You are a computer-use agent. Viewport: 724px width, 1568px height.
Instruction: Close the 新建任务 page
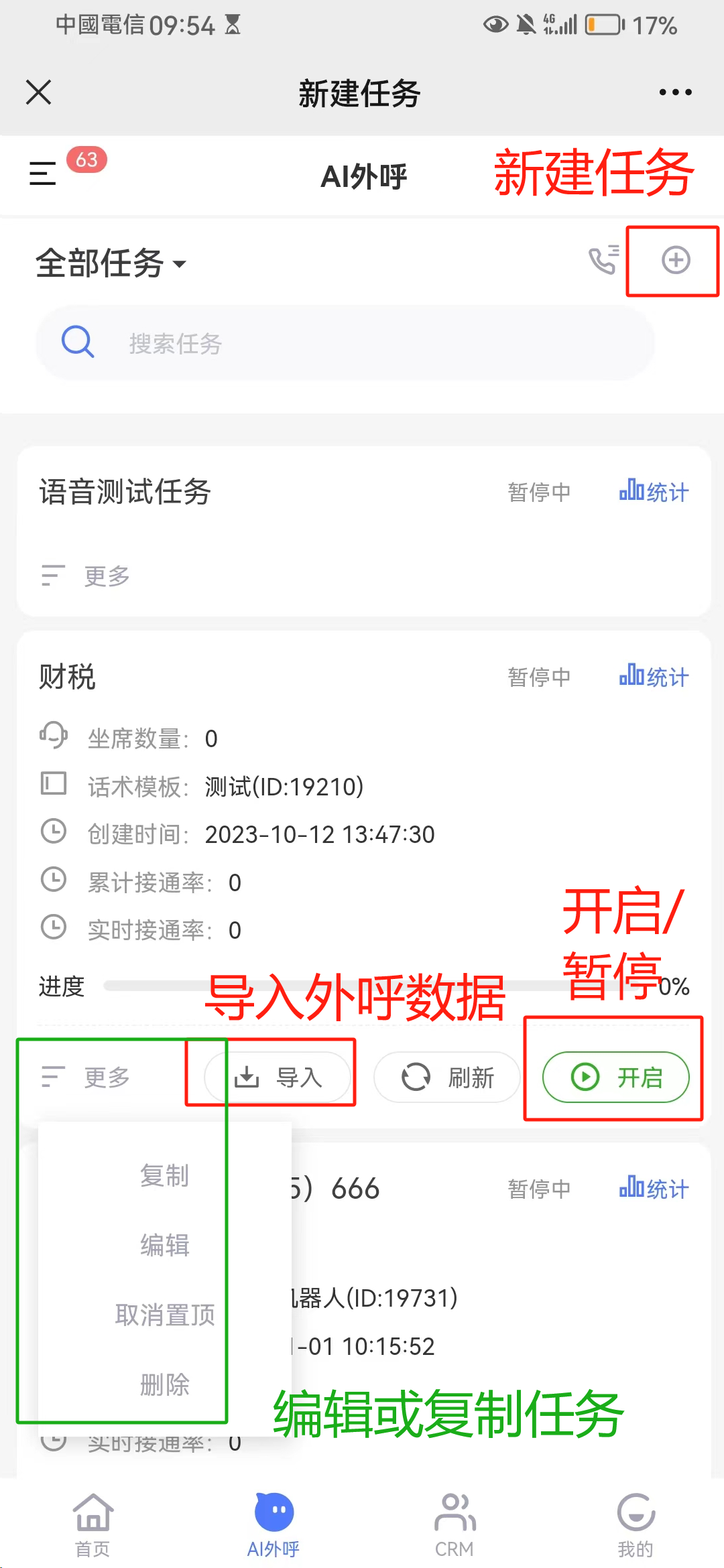[38, 92]
